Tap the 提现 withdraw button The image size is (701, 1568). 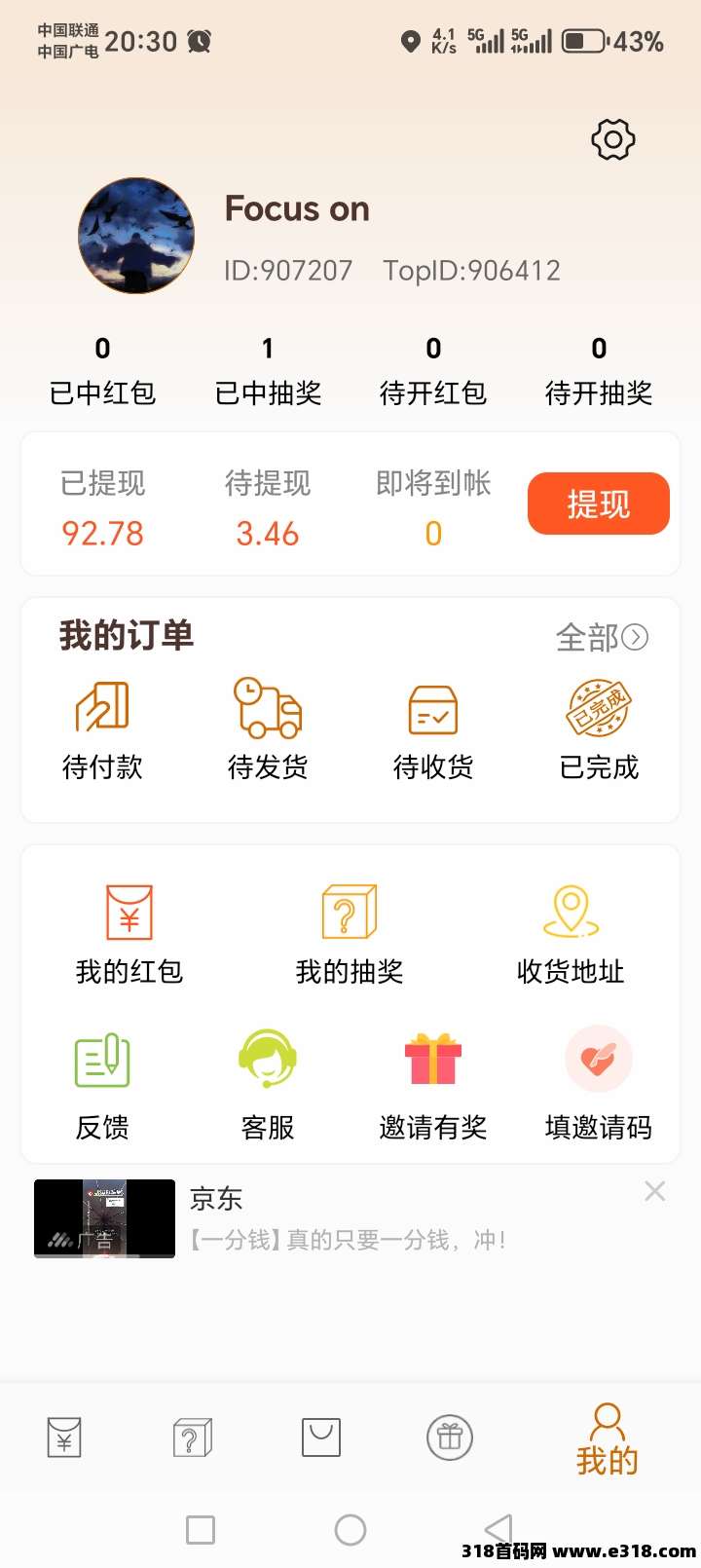tap(598, 504)
